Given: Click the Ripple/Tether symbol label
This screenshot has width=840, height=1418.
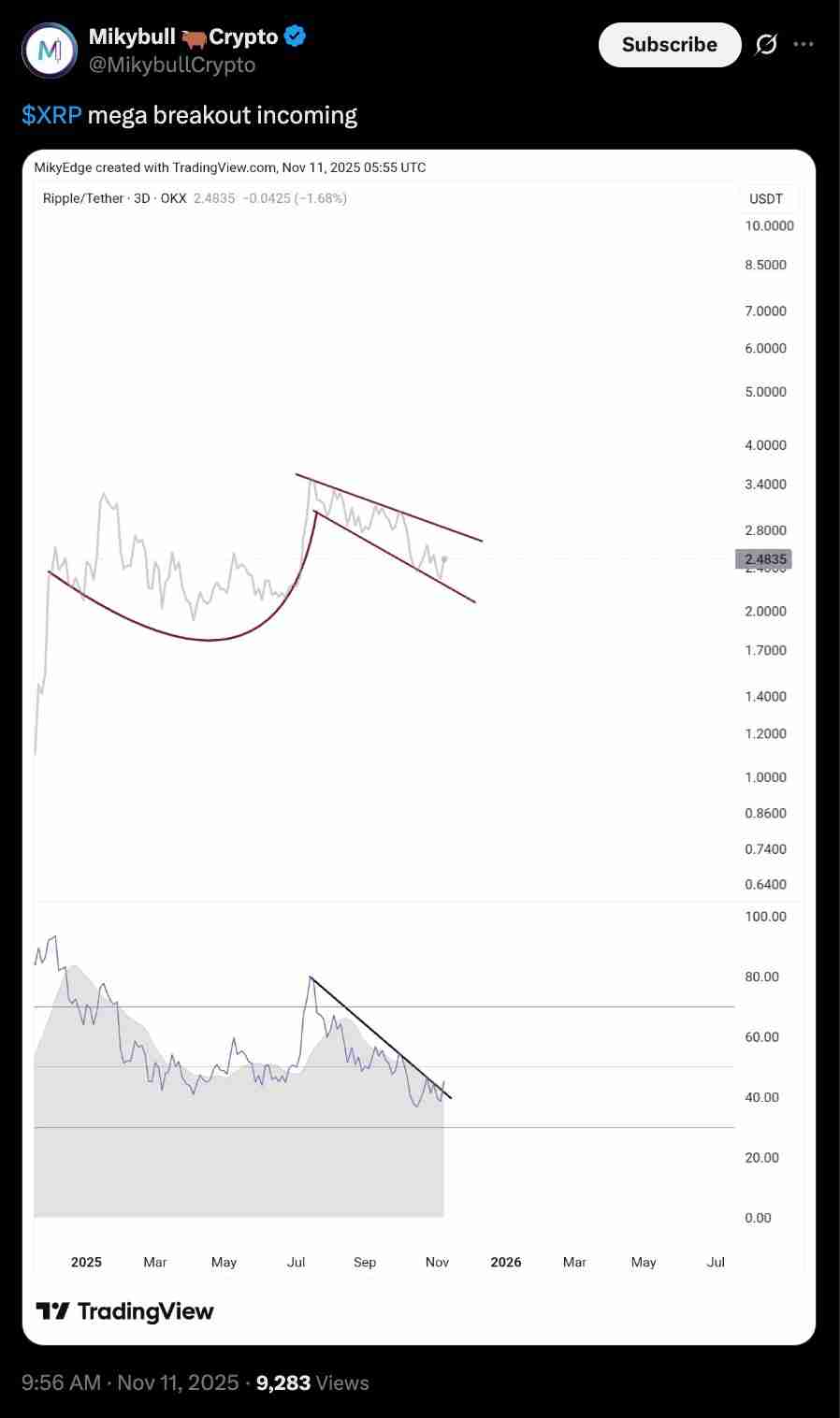Looking at the screenshot, I should click(x=82, y=198).
